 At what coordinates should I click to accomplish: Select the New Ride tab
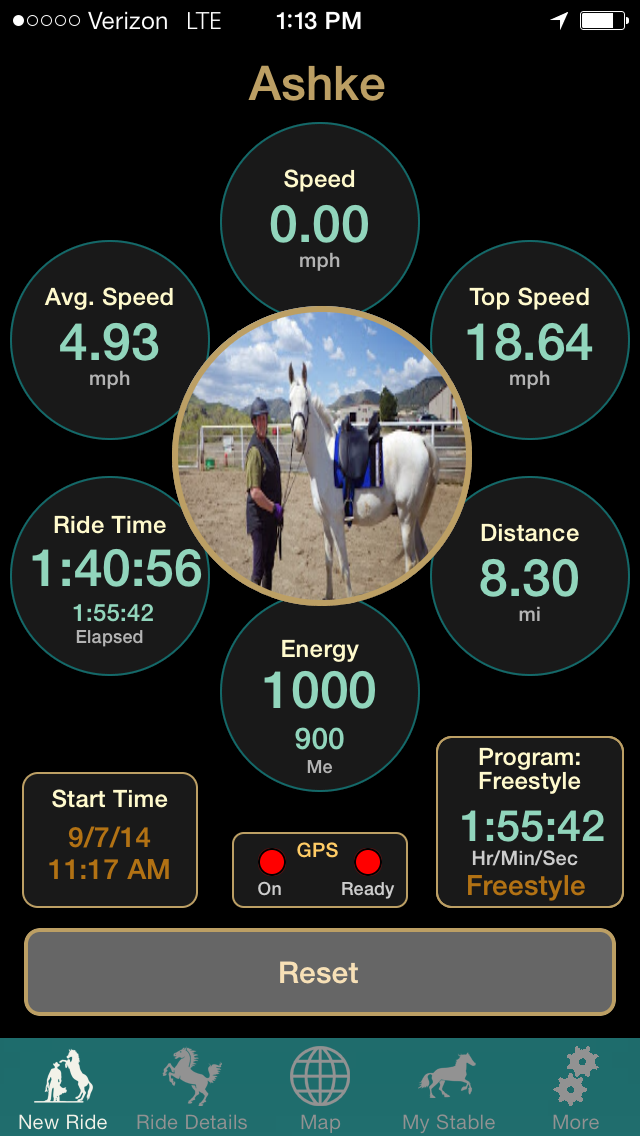tap(63, 1090)
